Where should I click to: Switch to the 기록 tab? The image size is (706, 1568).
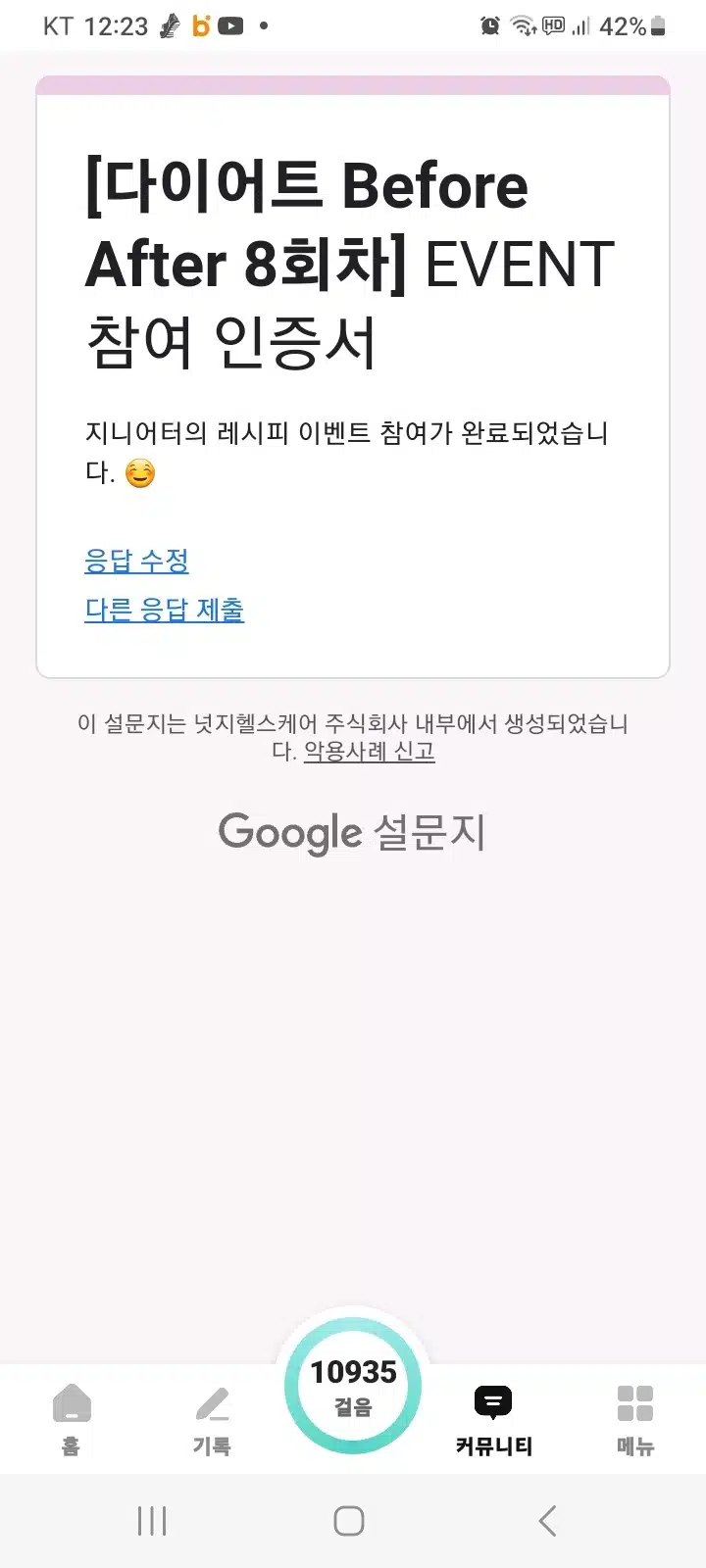coord(212,1420)
